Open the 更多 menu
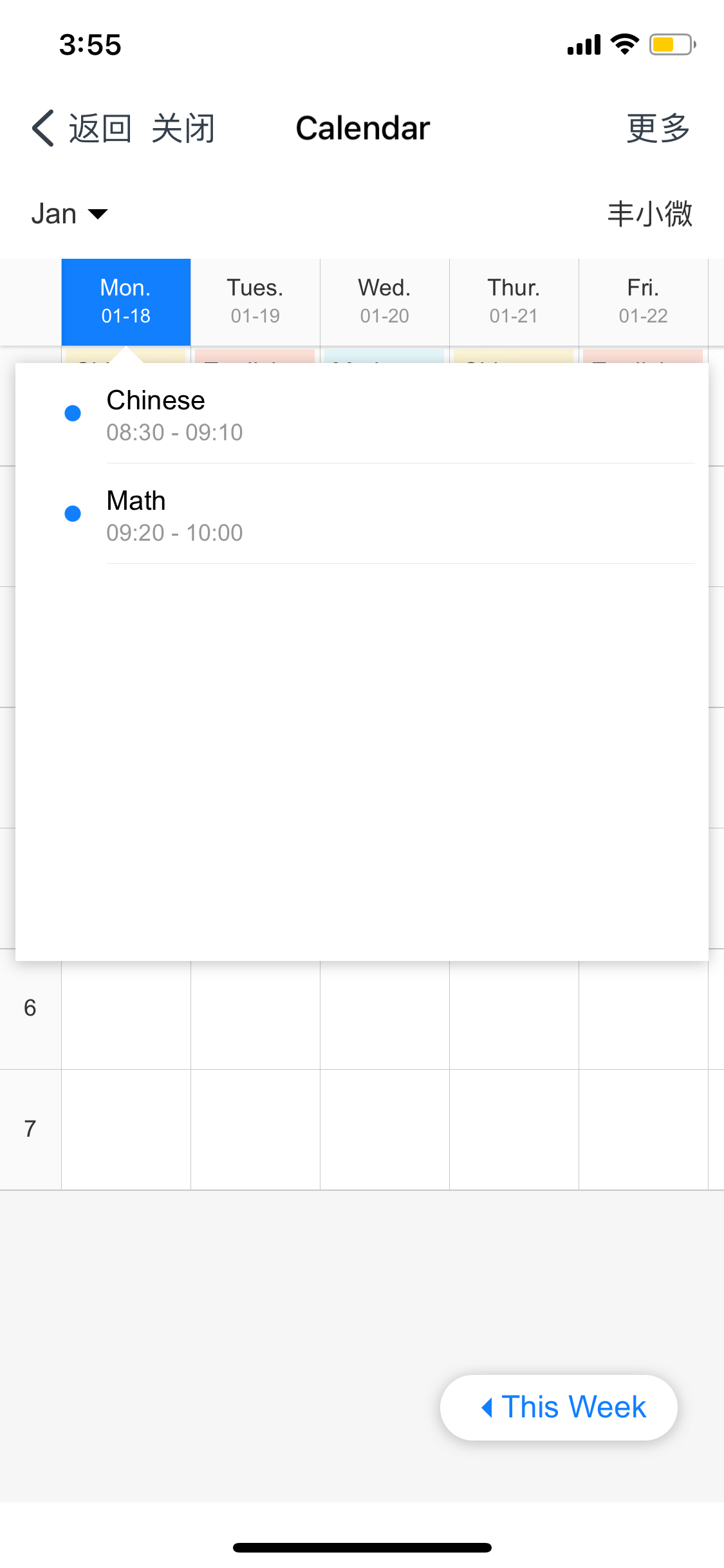 [657, 128]
